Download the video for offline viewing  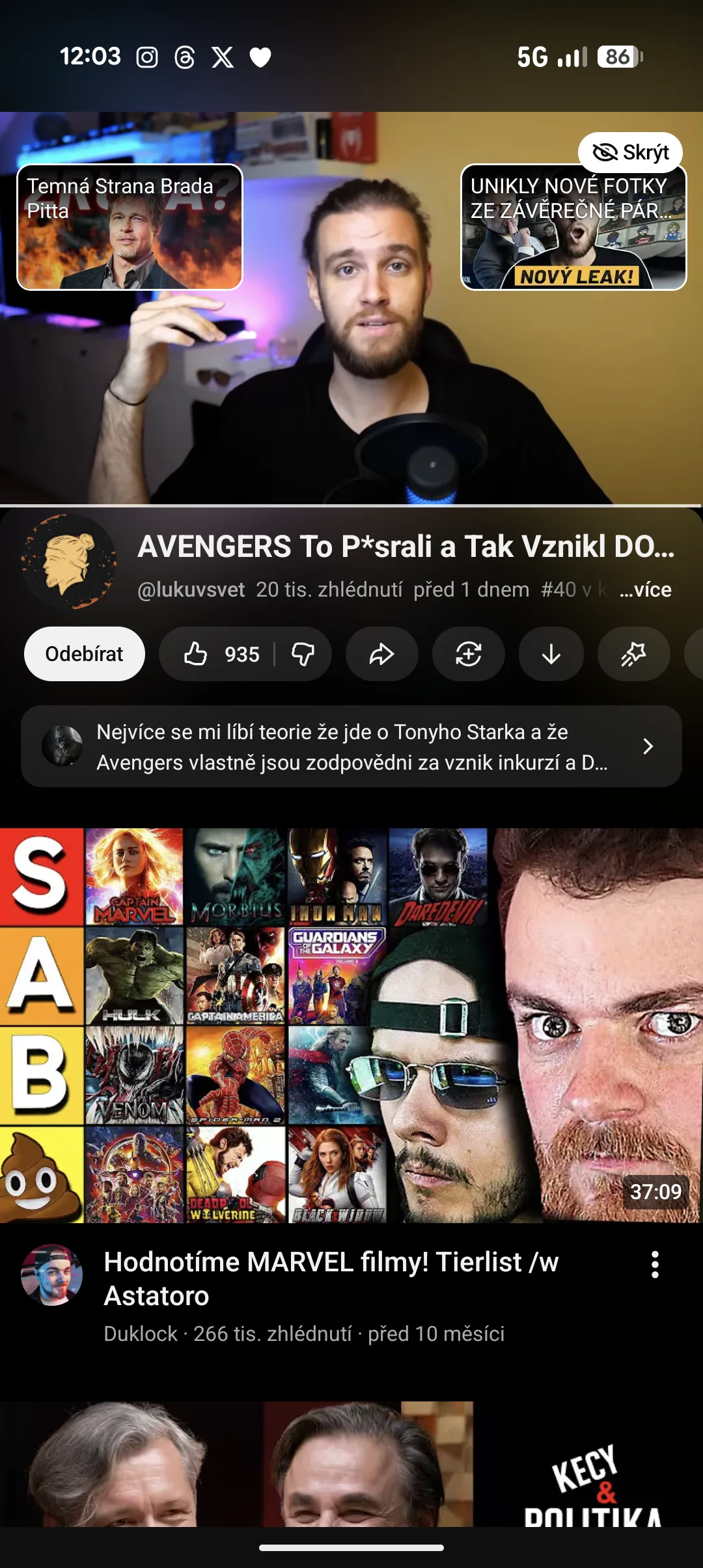click(551, 654)
